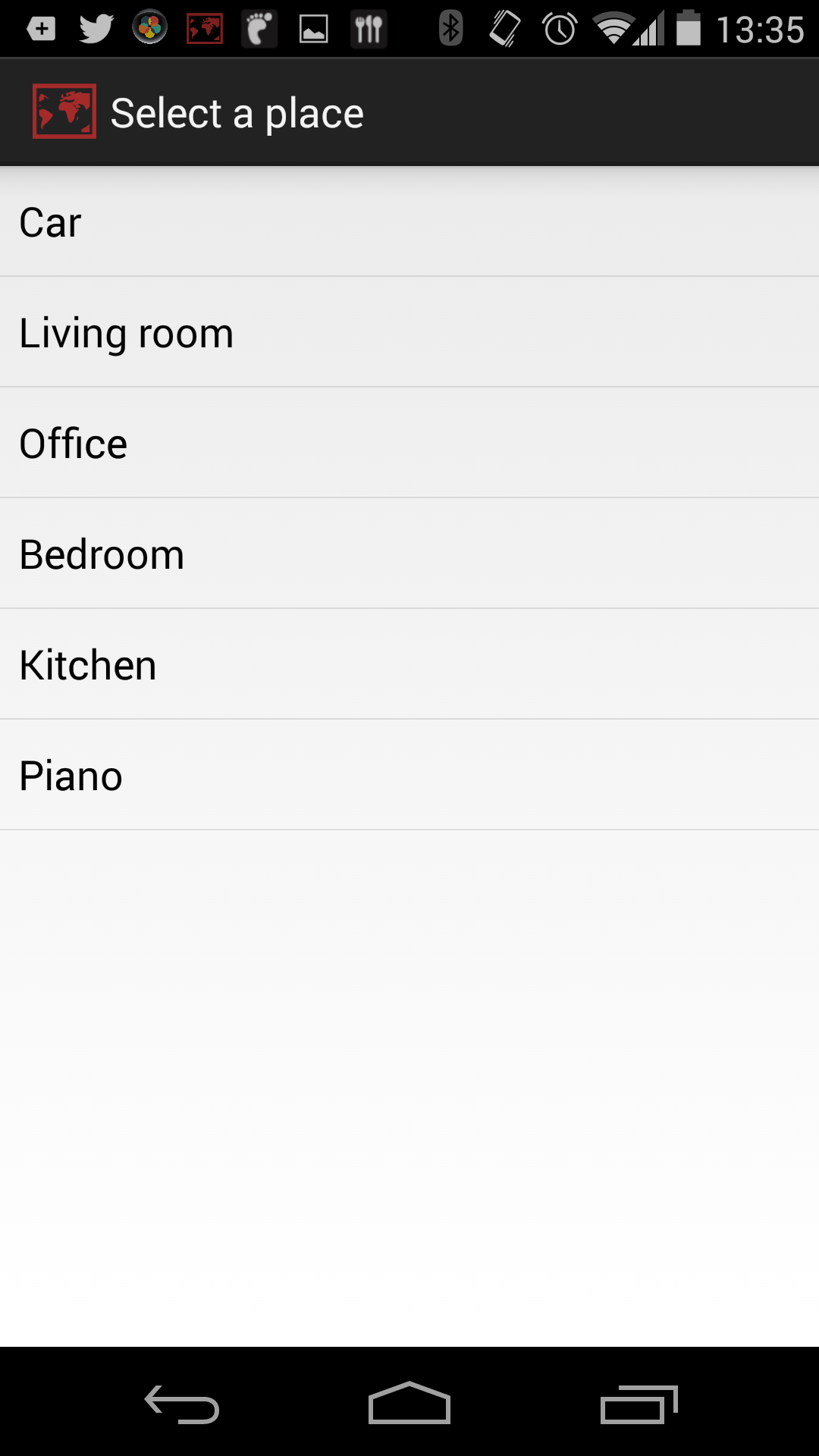Choose Kitchen from the list

click(409, 664)
